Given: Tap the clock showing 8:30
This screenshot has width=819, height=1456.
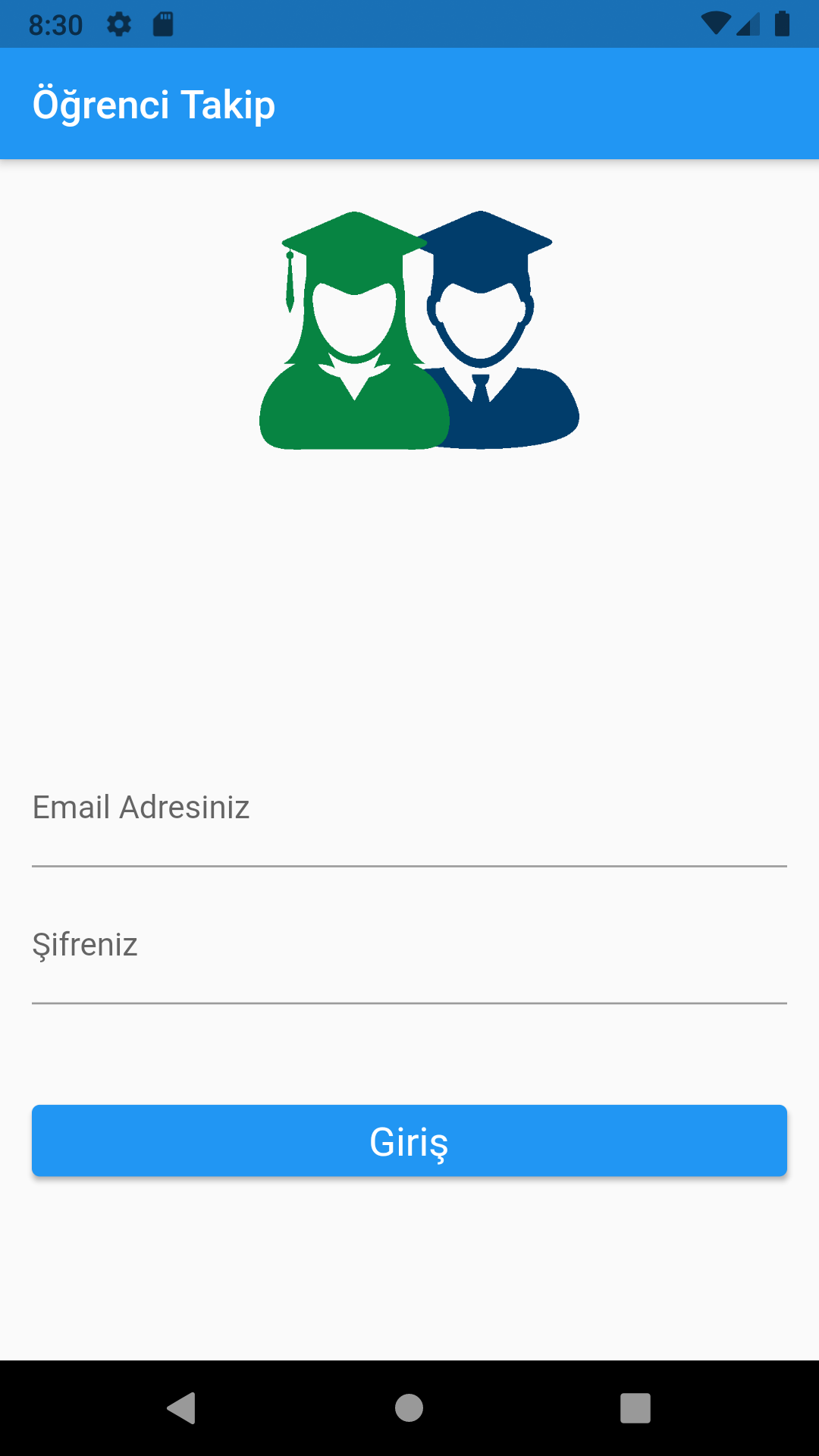Looking at the screenshot, I should click(x=56, y=24).
